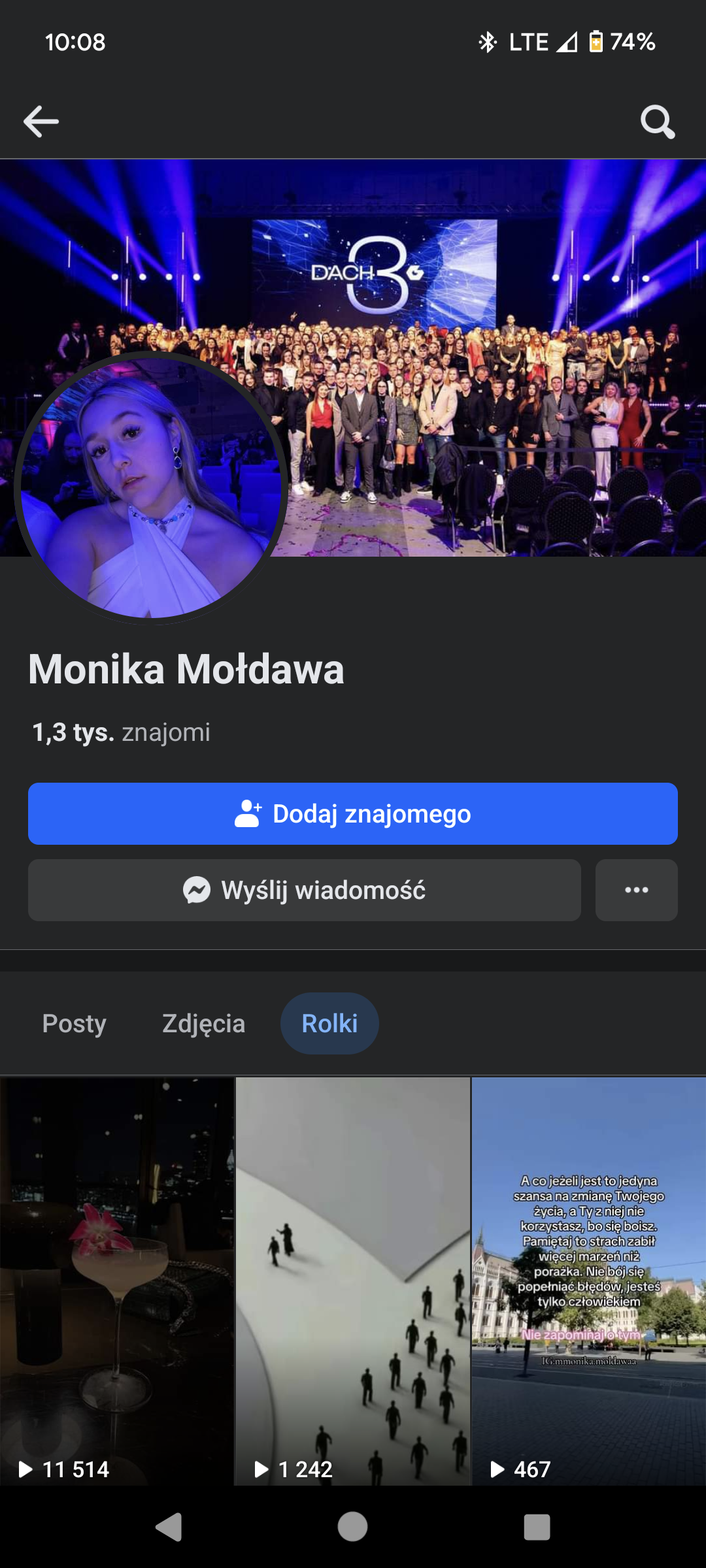706x1568 pixels.
Task: Open the search magnifier icon
Action: 657,122
